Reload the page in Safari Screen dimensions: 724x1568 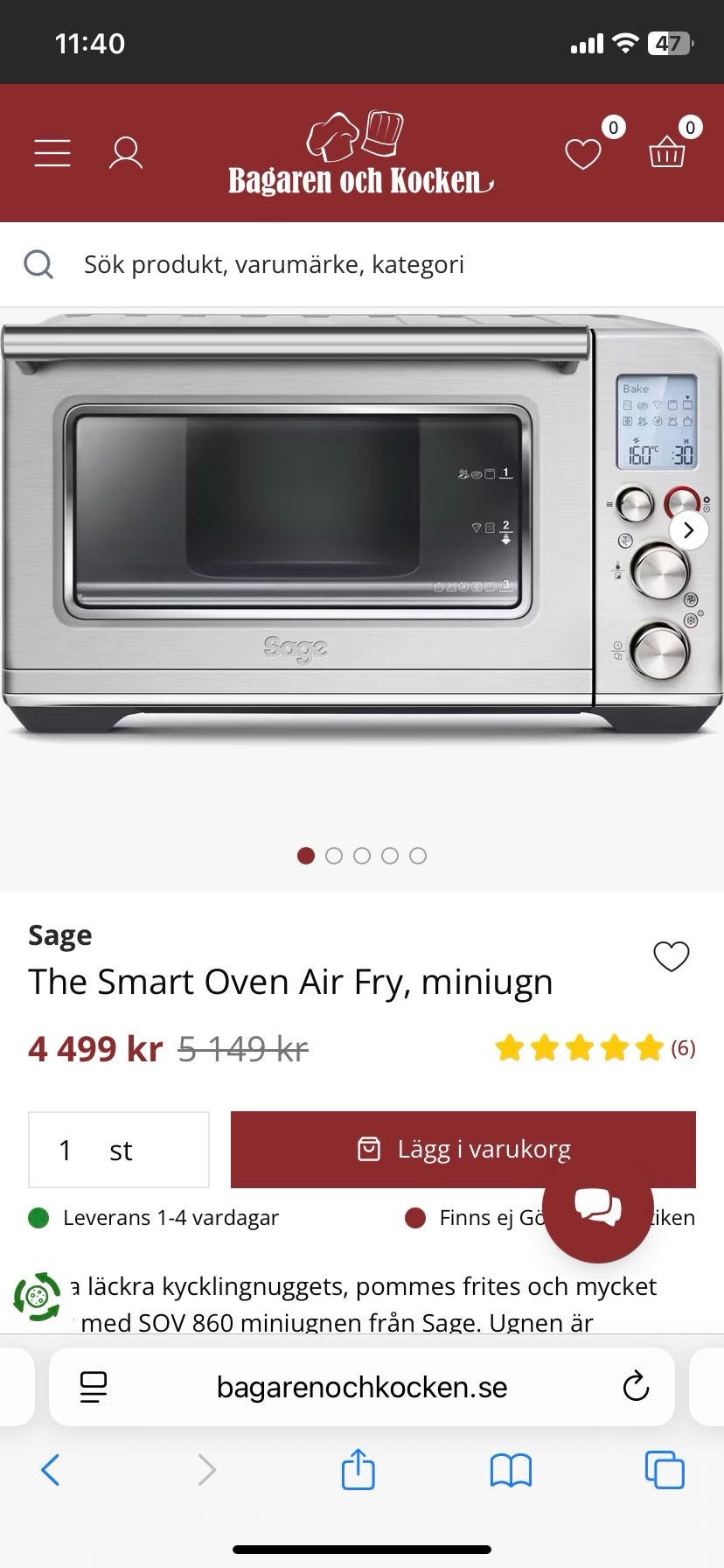pyautogui.click(x=636, y=1386)
